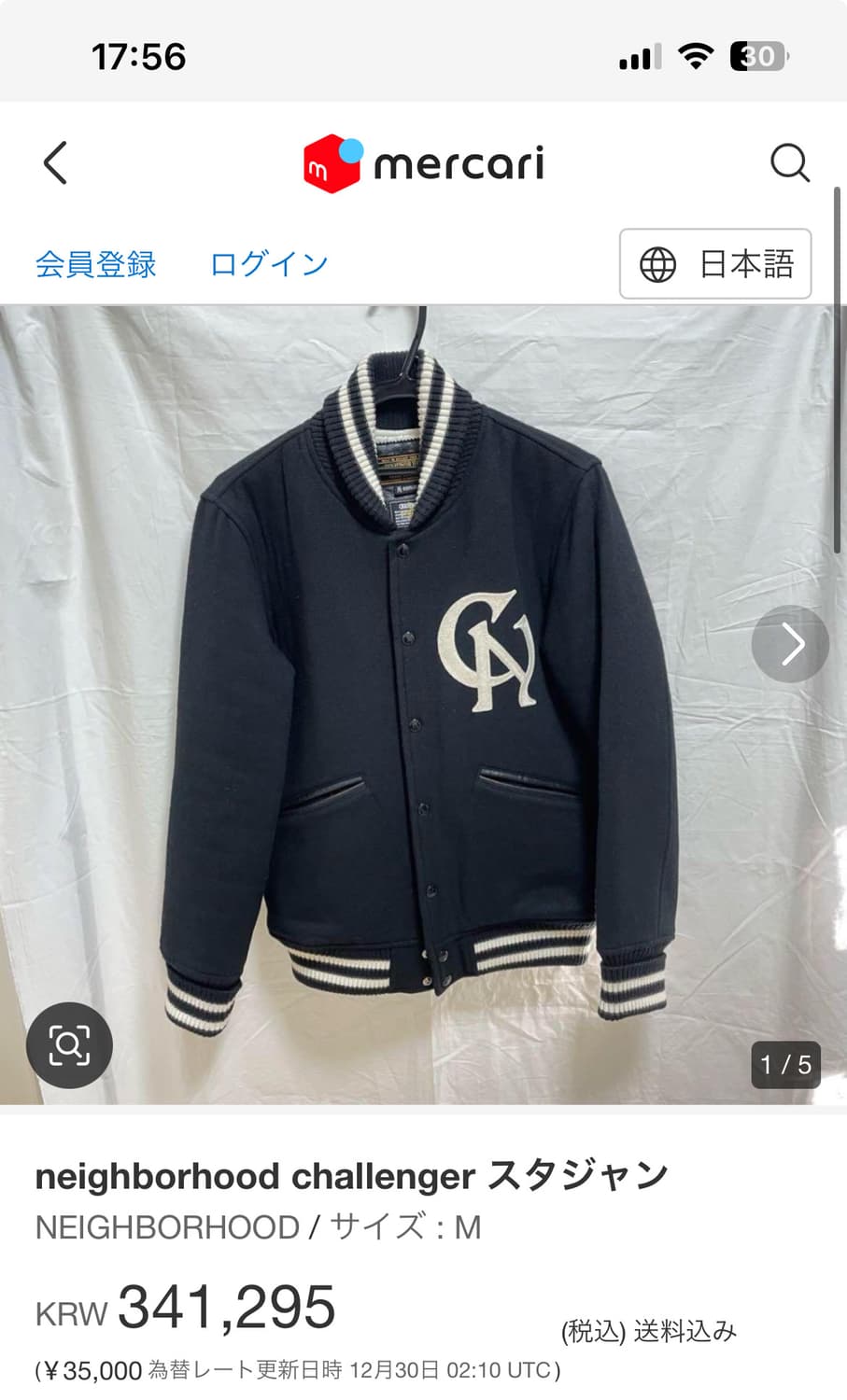Image resolution: width=847 pixels, height=1400 pixels.
Task: Select the ログイン menu item
Action: point(268,264)
